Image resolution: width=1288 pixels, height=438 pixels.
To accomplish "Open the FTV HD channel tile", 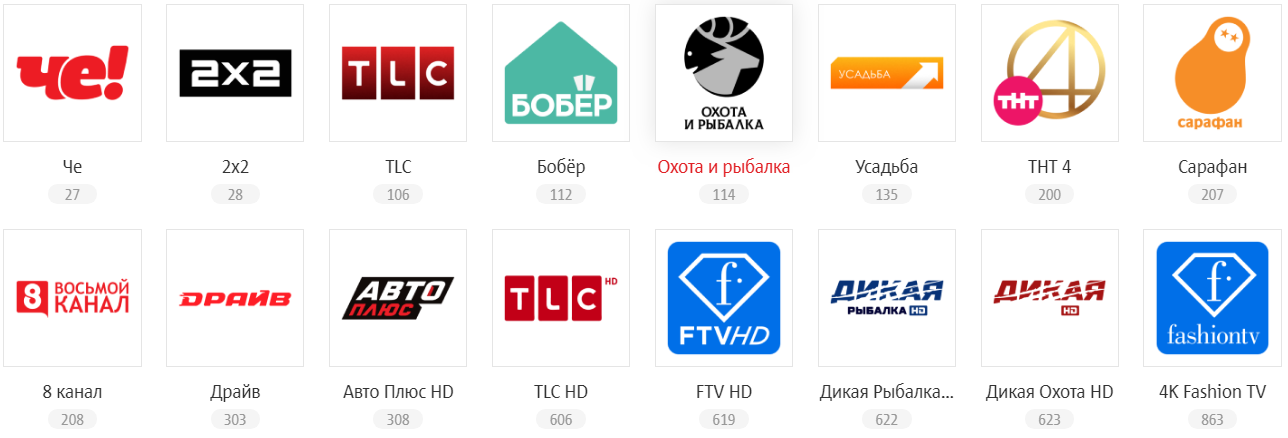I will 724,298.
